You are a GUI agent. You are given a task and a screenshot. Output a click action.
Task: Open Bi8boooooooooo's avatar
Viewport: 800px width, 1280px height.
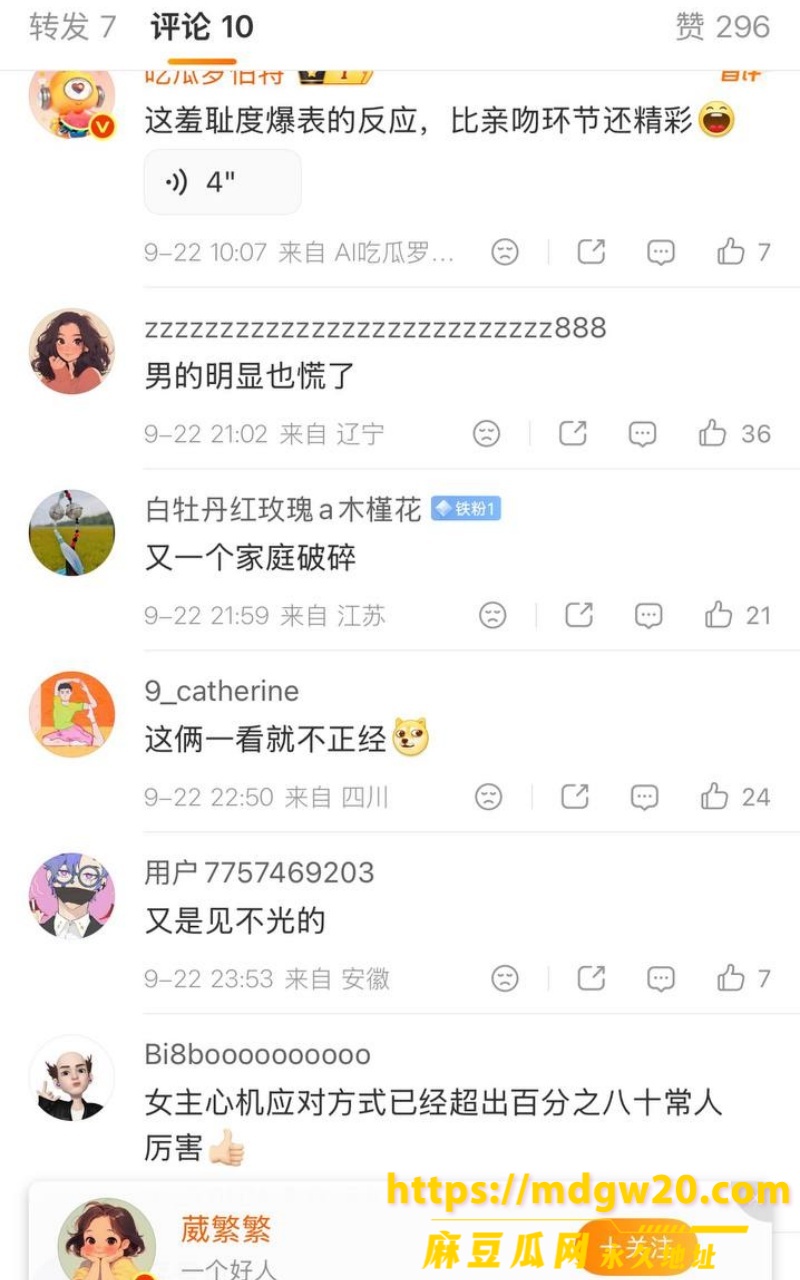click(x=71, y=1078)
